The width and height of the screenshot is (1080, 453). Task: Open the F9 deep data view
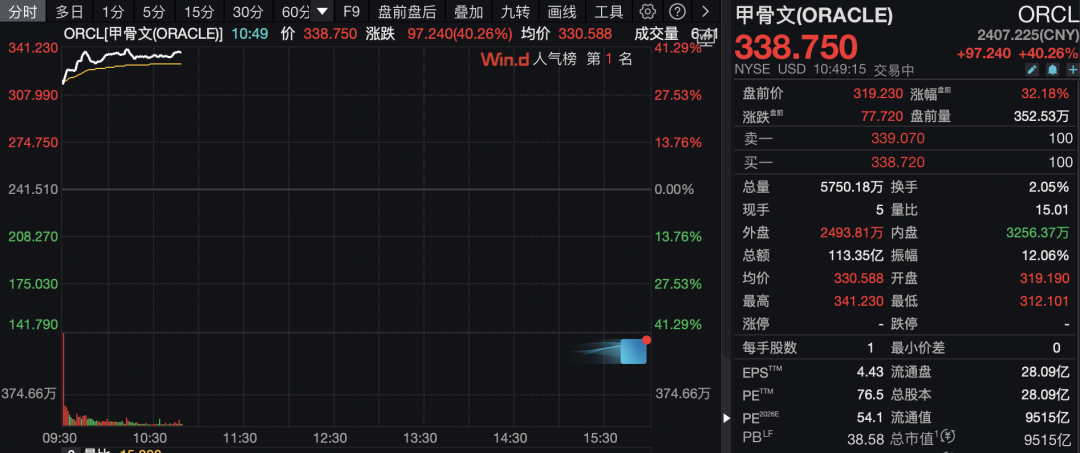351,12
